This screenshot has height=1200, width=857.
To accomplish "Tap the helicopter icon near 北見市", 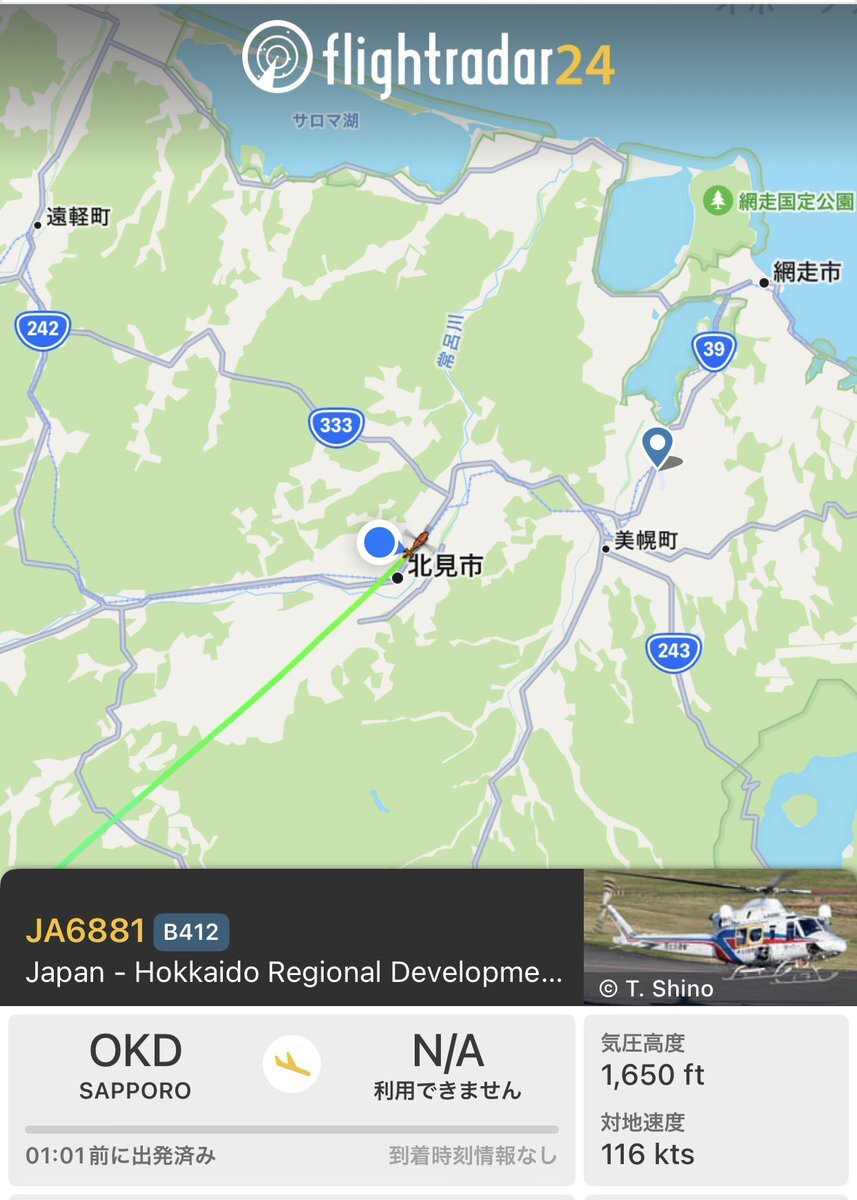I will tap(418, 543).
